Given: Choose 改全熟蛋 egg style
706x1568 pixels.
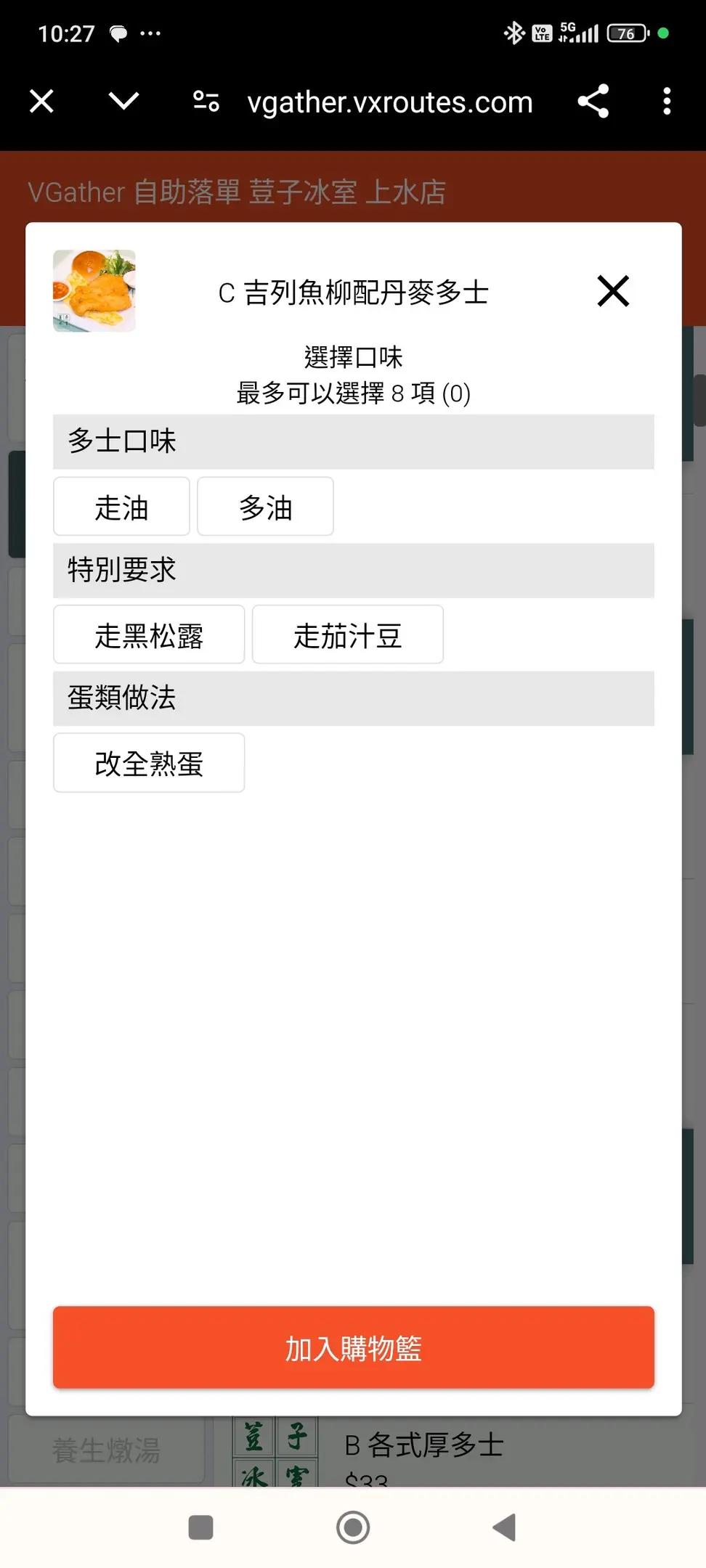Looking at the screenshot, I should (x=149, y=763).
